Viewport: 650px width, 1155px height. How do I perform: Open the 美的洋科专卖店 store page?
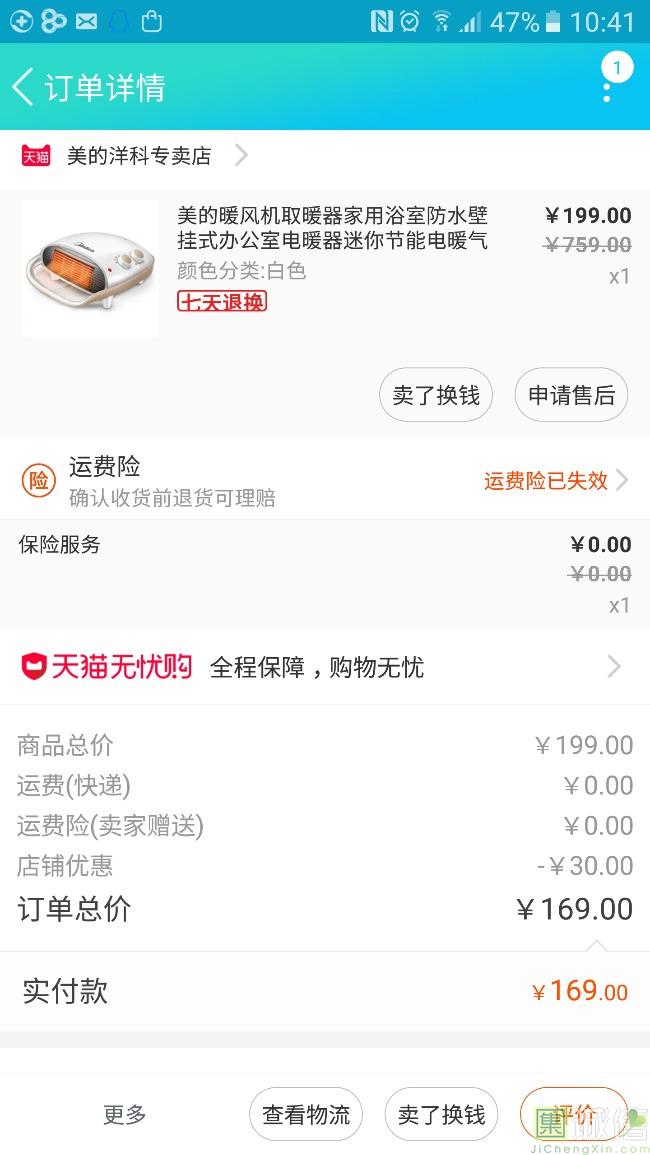tap(140, 156)
